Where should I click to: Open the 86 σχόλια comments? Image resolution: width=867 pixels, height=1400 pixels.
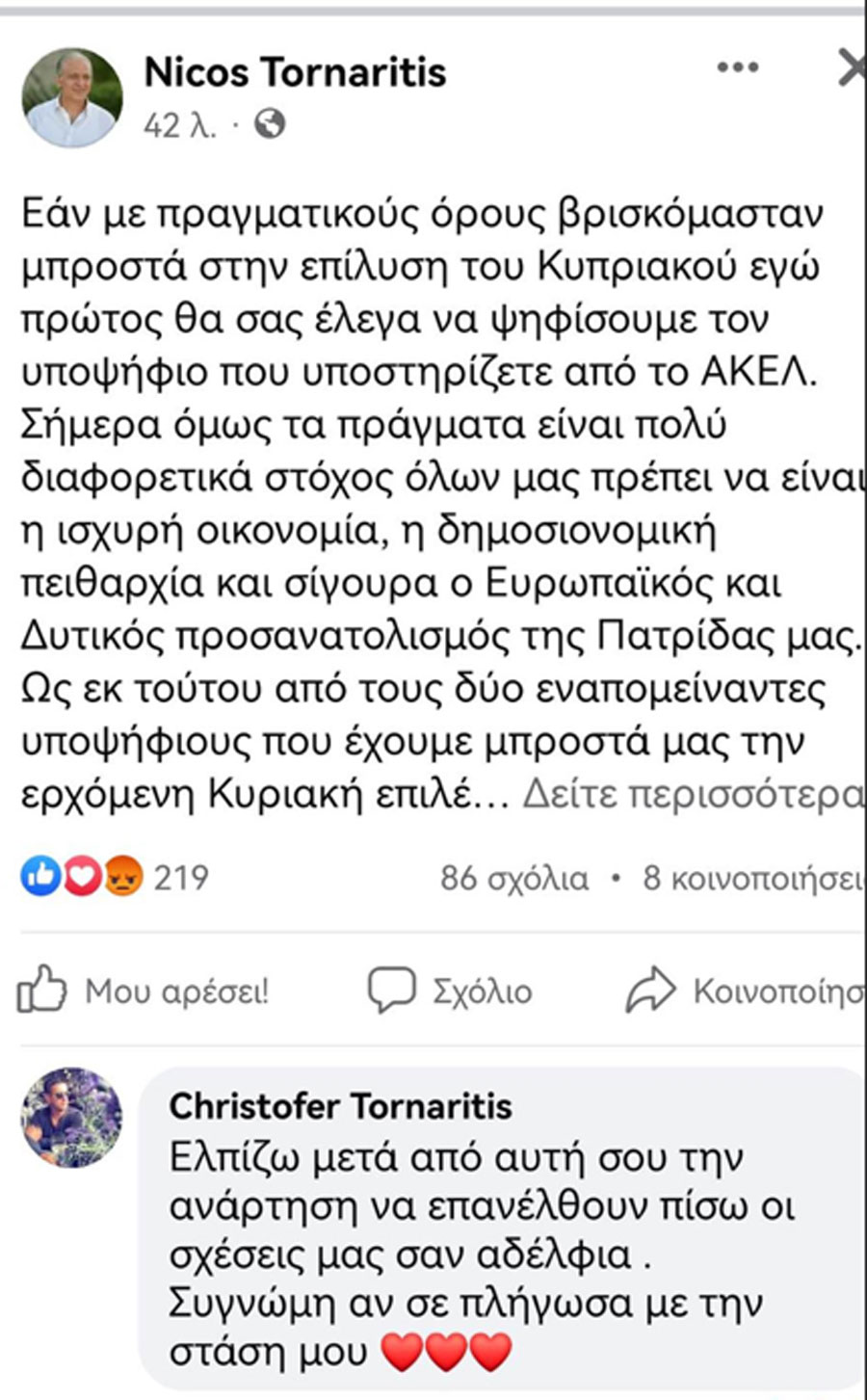click(x=514, y=879)
